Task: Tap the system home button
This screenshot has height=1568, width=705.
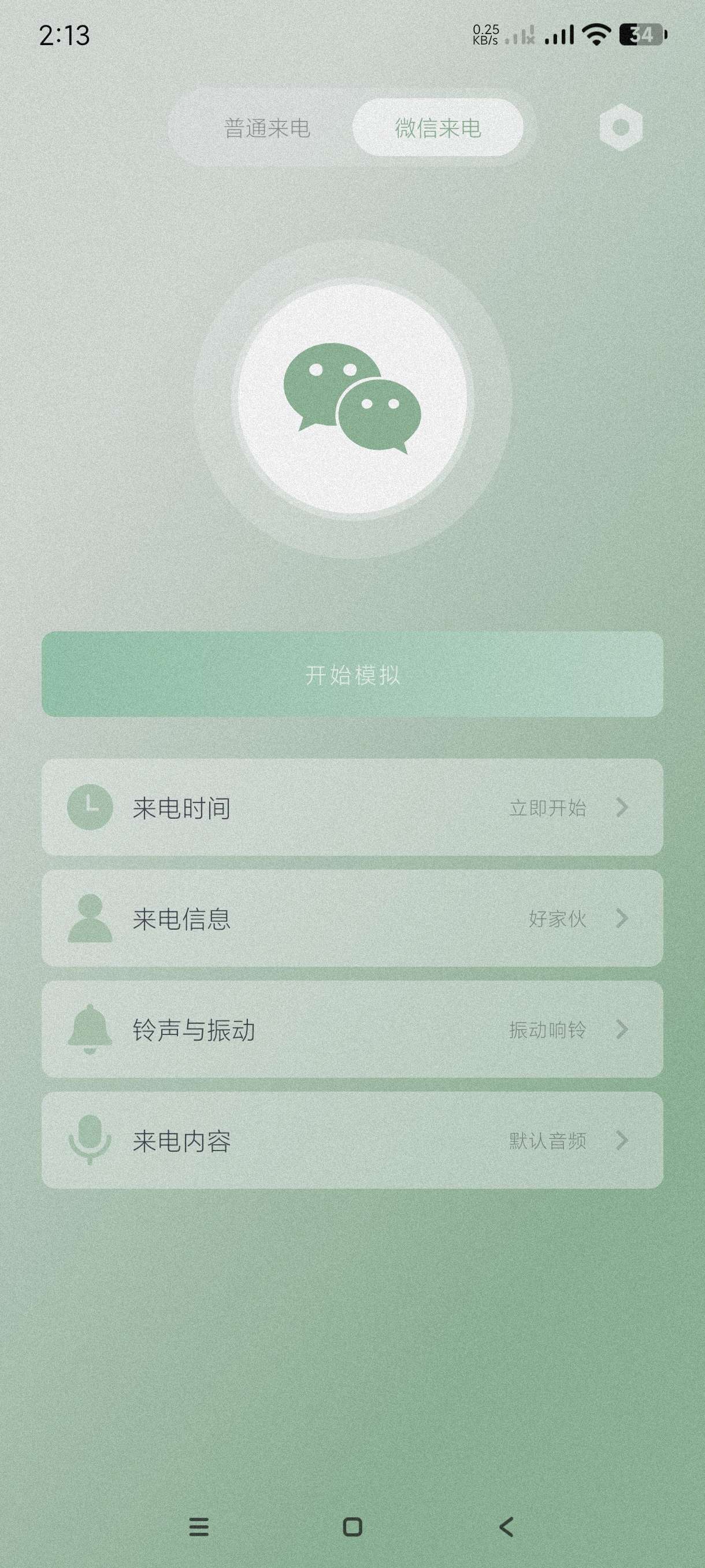Action: coord(352,1526)
